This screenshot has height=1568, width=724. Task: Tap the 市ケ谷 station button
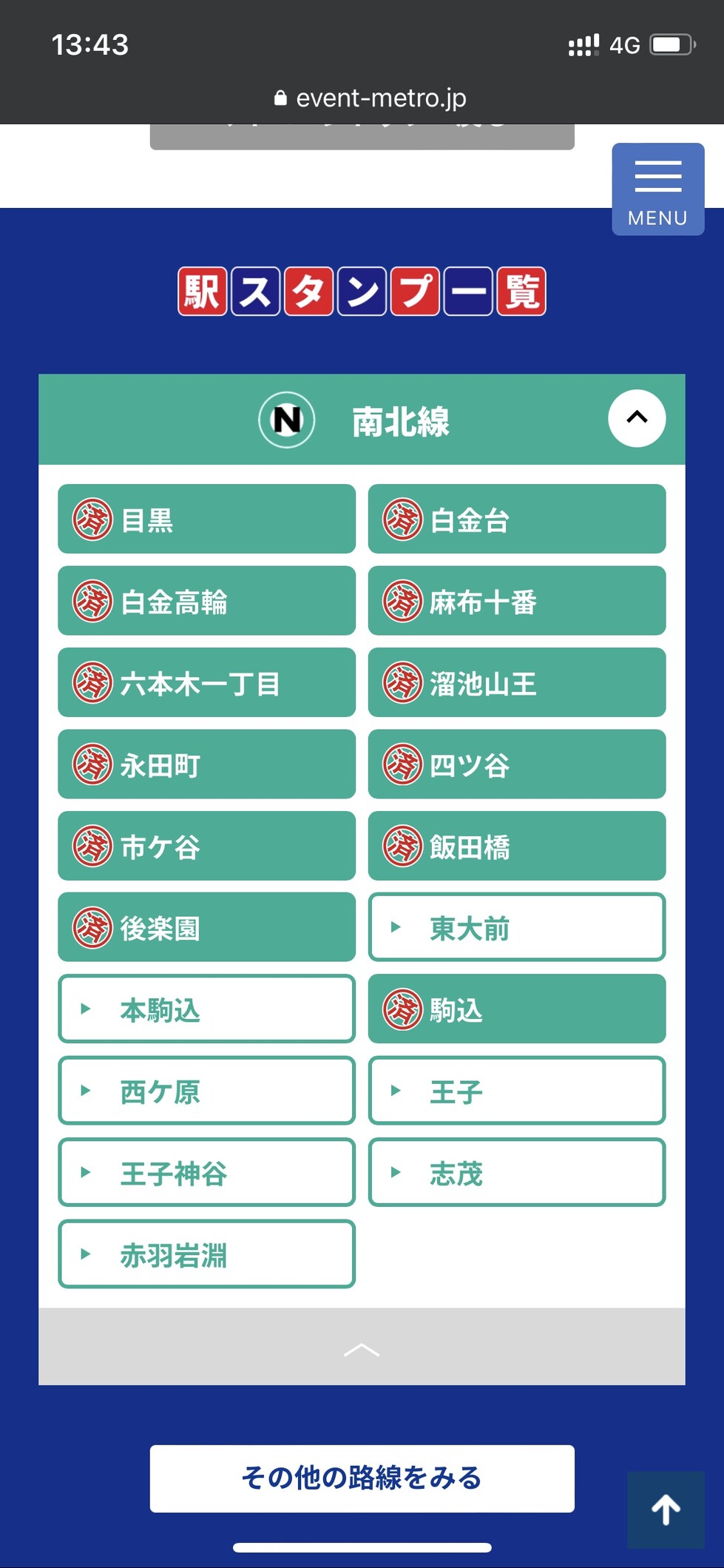click(x=206, y=846)
